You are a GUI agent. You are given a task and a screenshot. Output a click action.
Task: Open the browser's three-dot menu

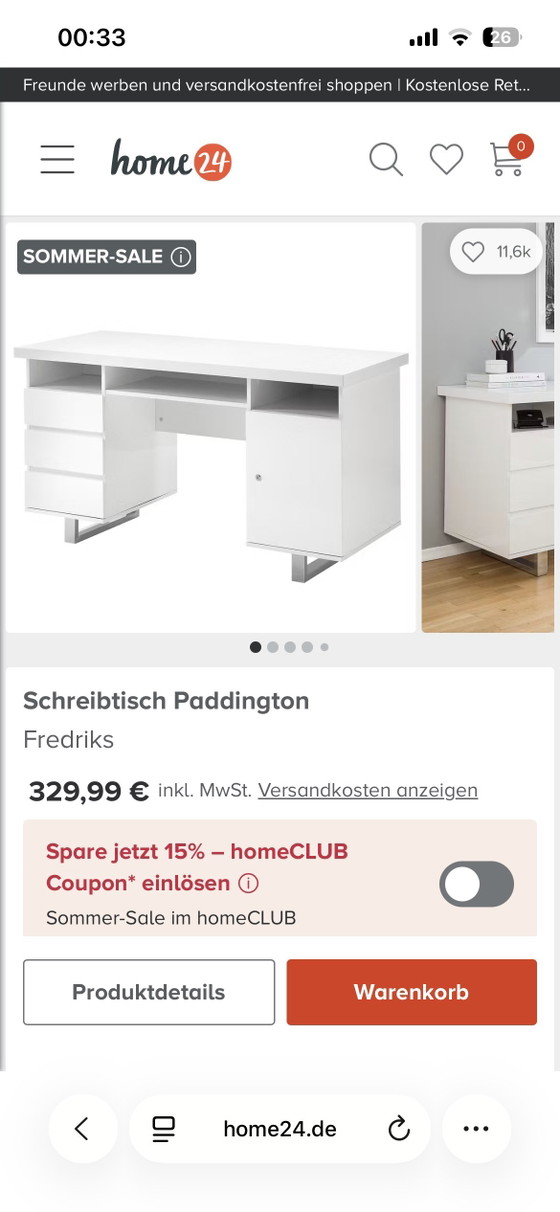tap(476, 1129)
